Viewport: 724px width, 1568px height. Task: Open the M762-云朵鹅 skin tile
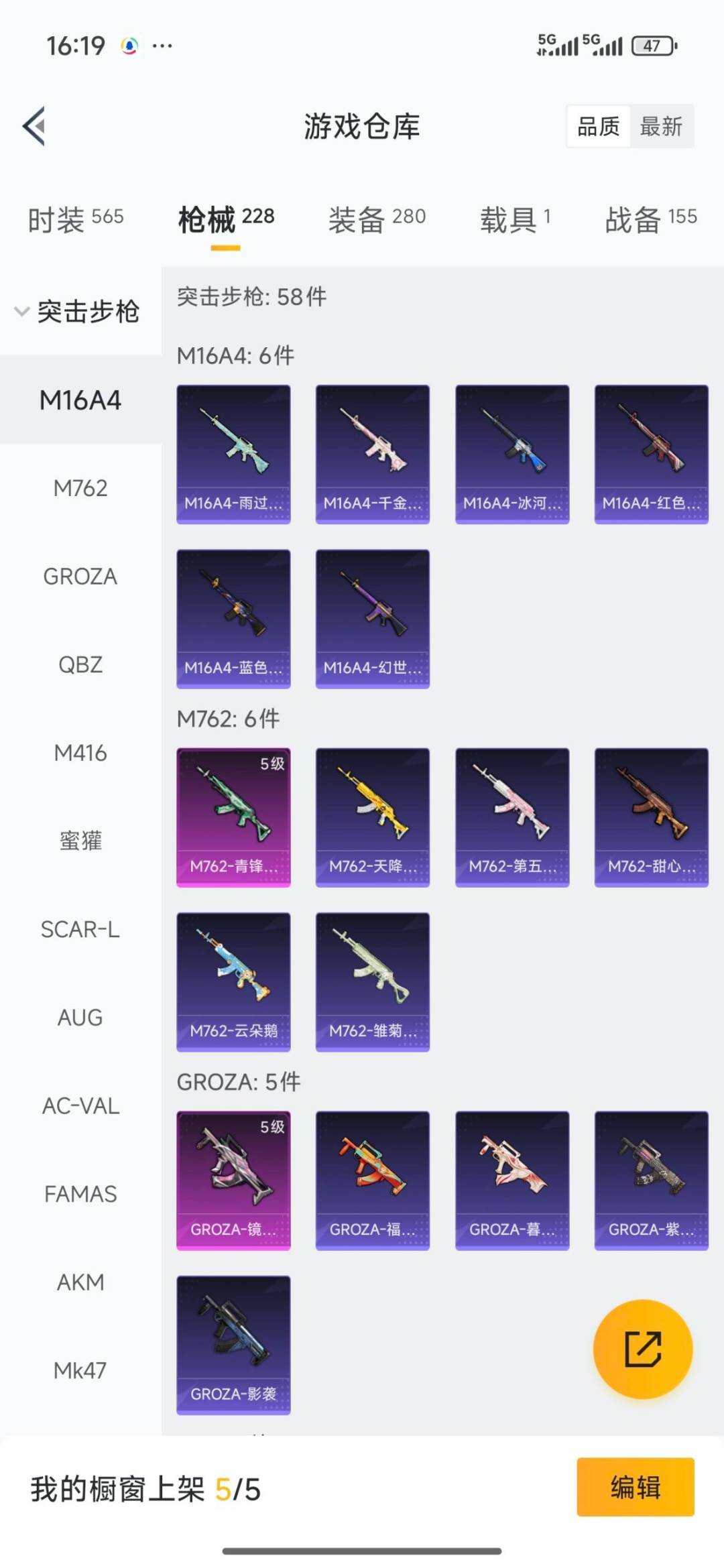pos(233,981)
